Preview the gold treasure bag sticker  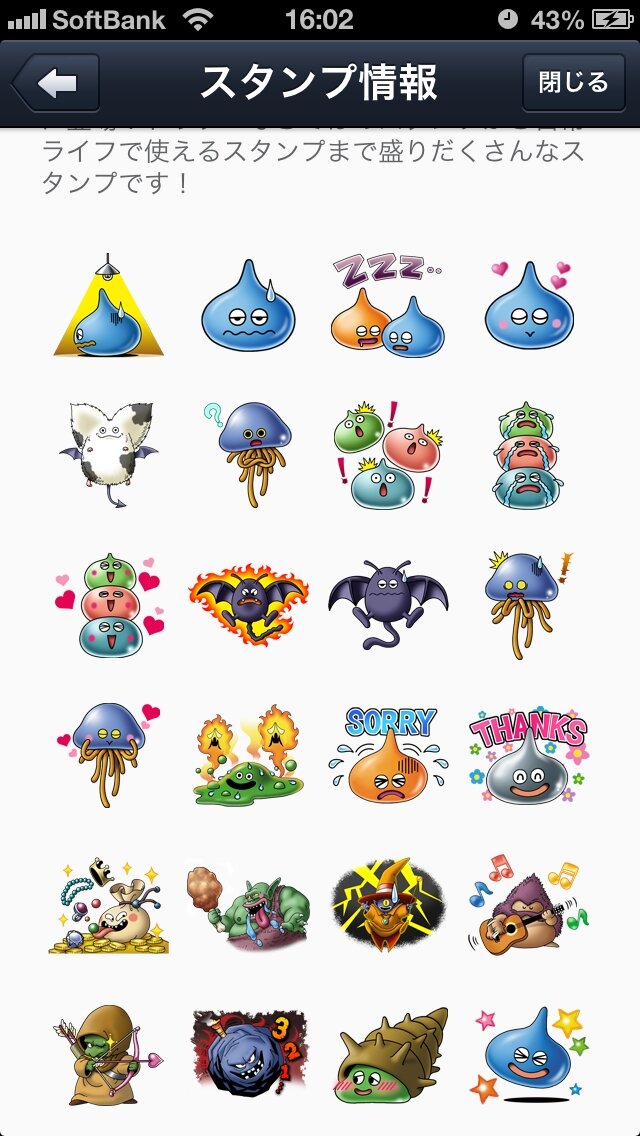109,902
